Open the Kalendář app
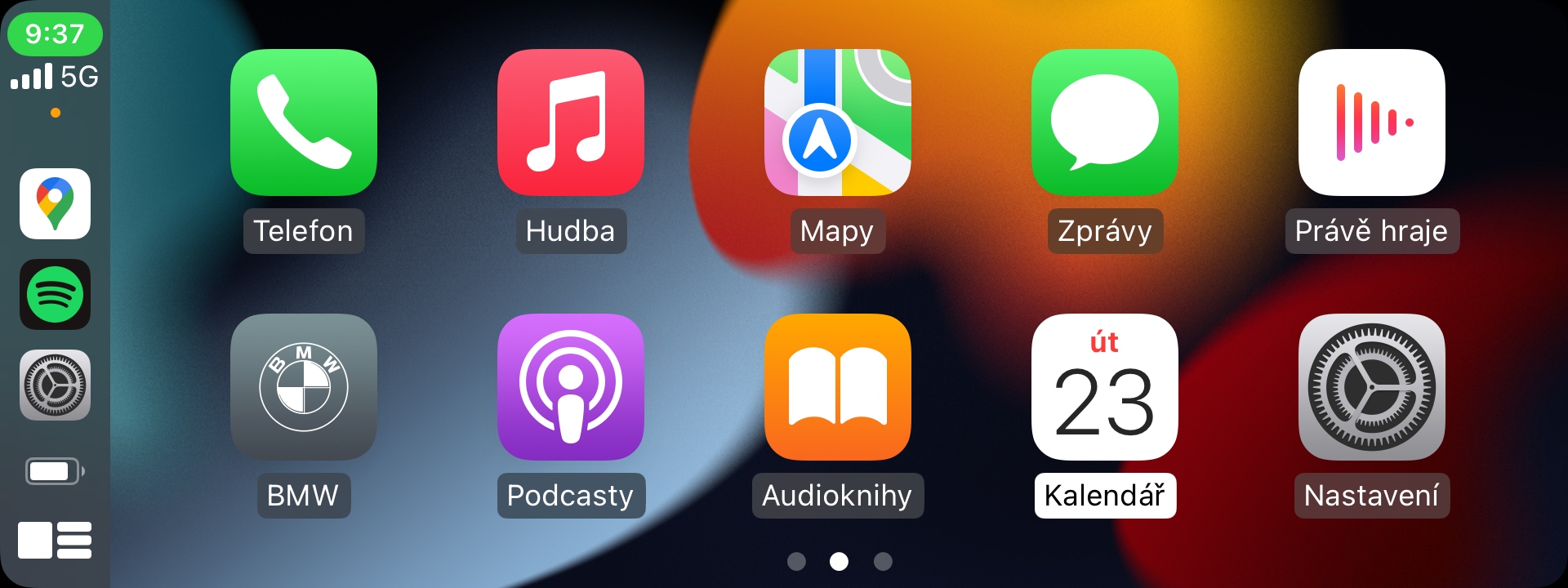 point(1104,387)
